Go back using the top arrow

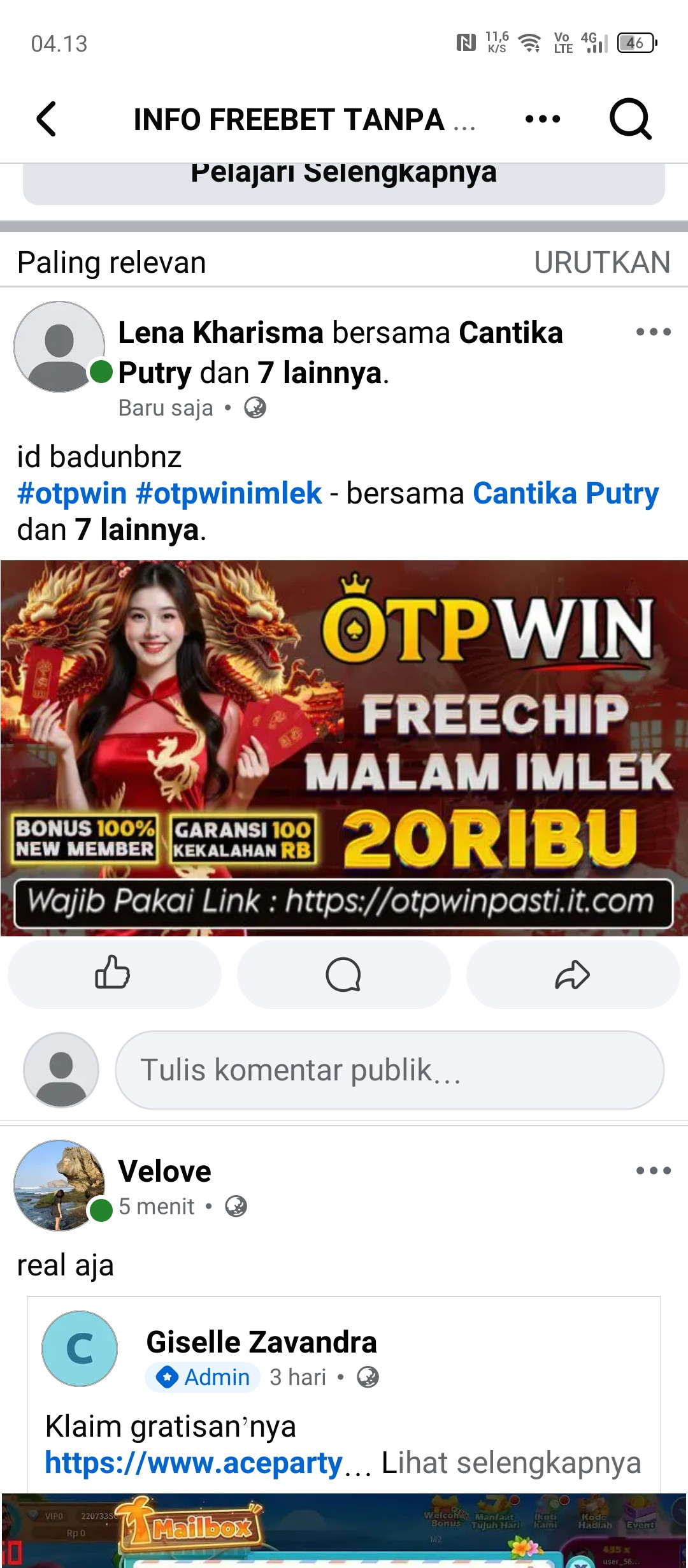[x=47, y=119]
